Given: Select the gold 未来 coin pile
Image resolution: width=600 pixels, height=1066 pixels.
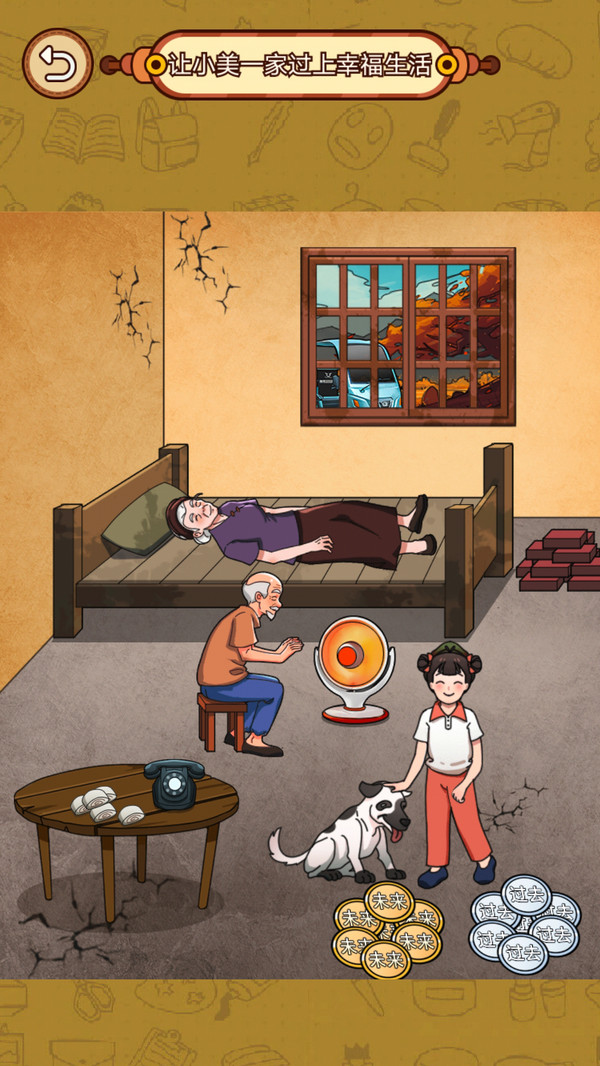Looking at the screenshot, I should pyautogui.click(x=388, y=929).
